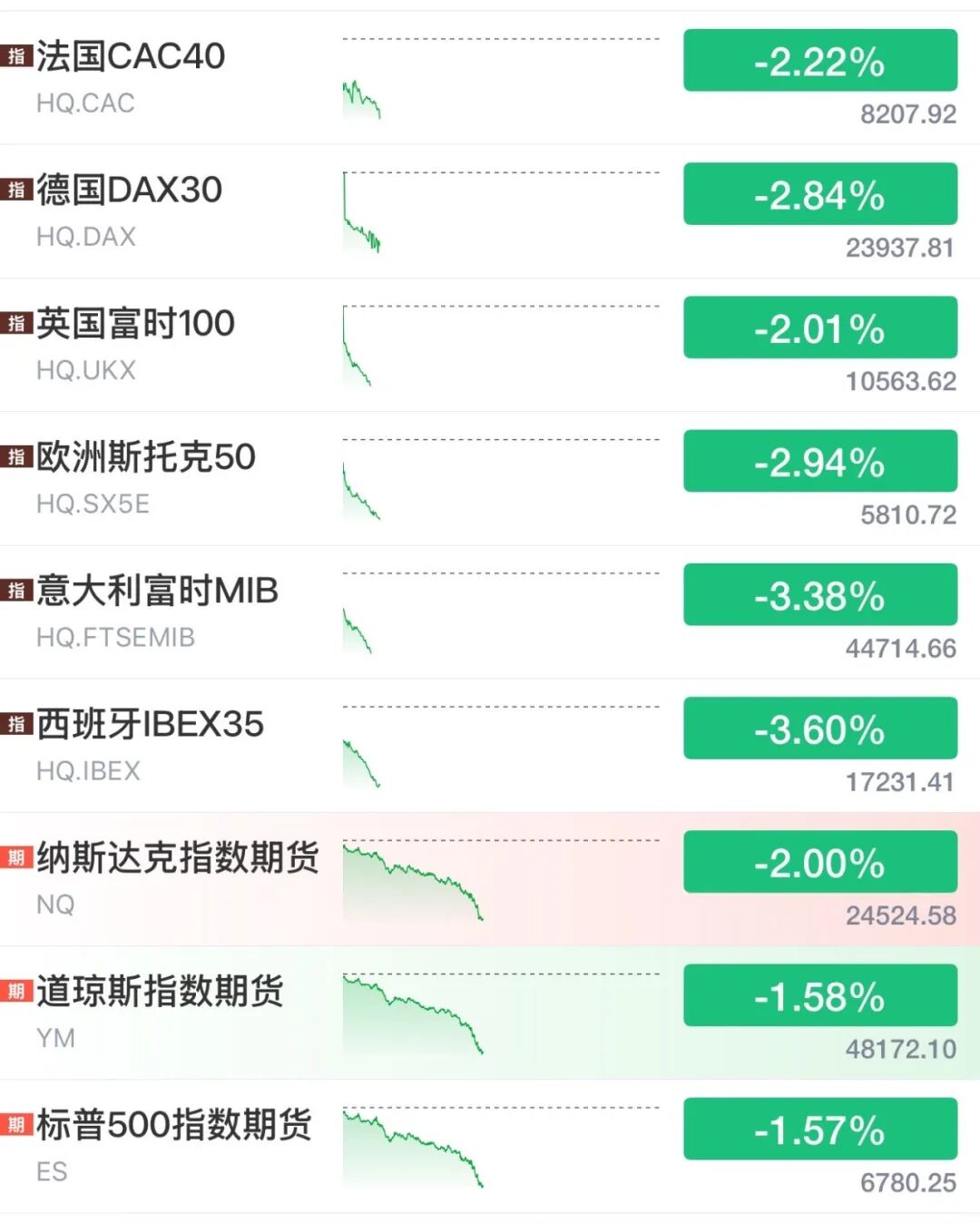Open 纳斯达克指数期货 futures quote
The width and height of the screenshot is (980, 1223).
pos(178,858)
